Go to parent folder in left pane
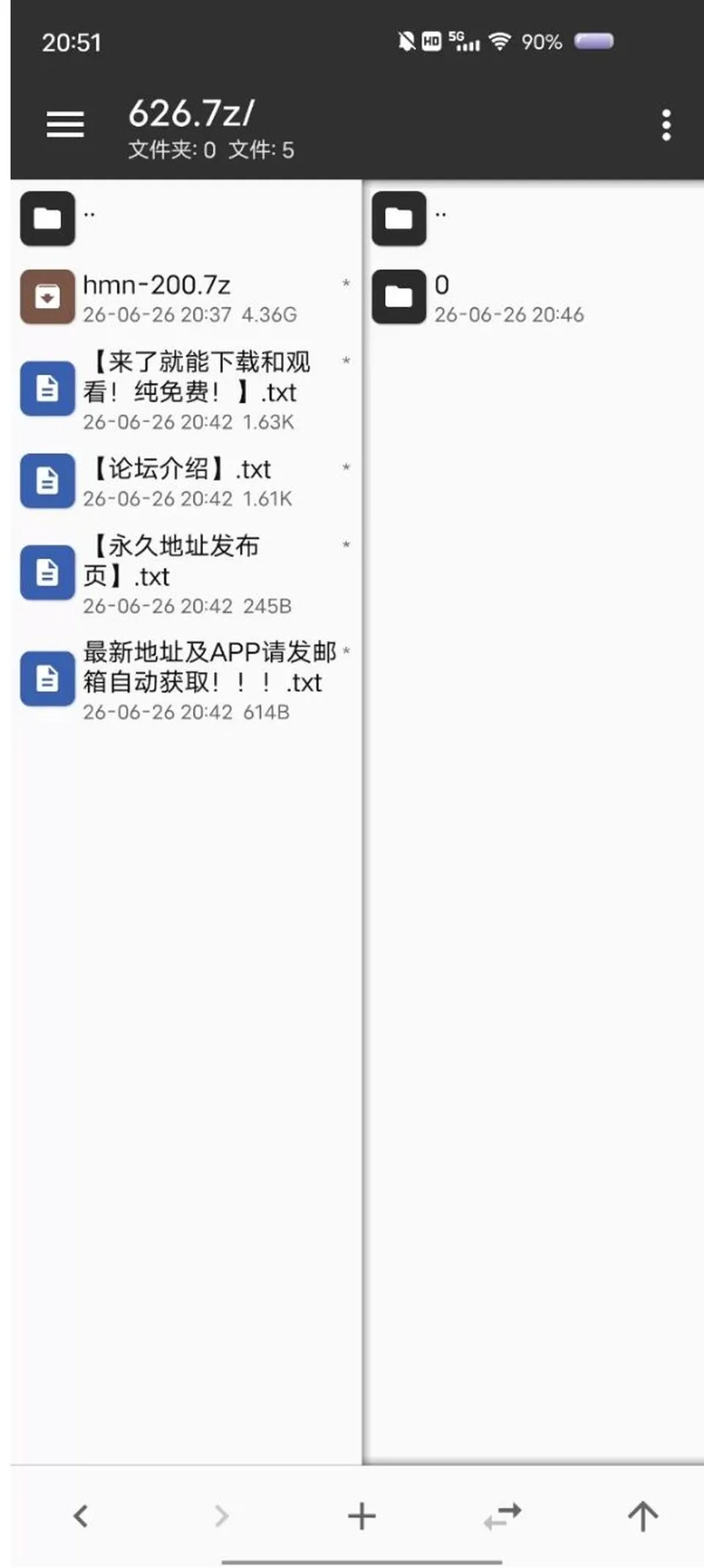This screenshot has height=1568, width=704. click(x=186, y=219)
